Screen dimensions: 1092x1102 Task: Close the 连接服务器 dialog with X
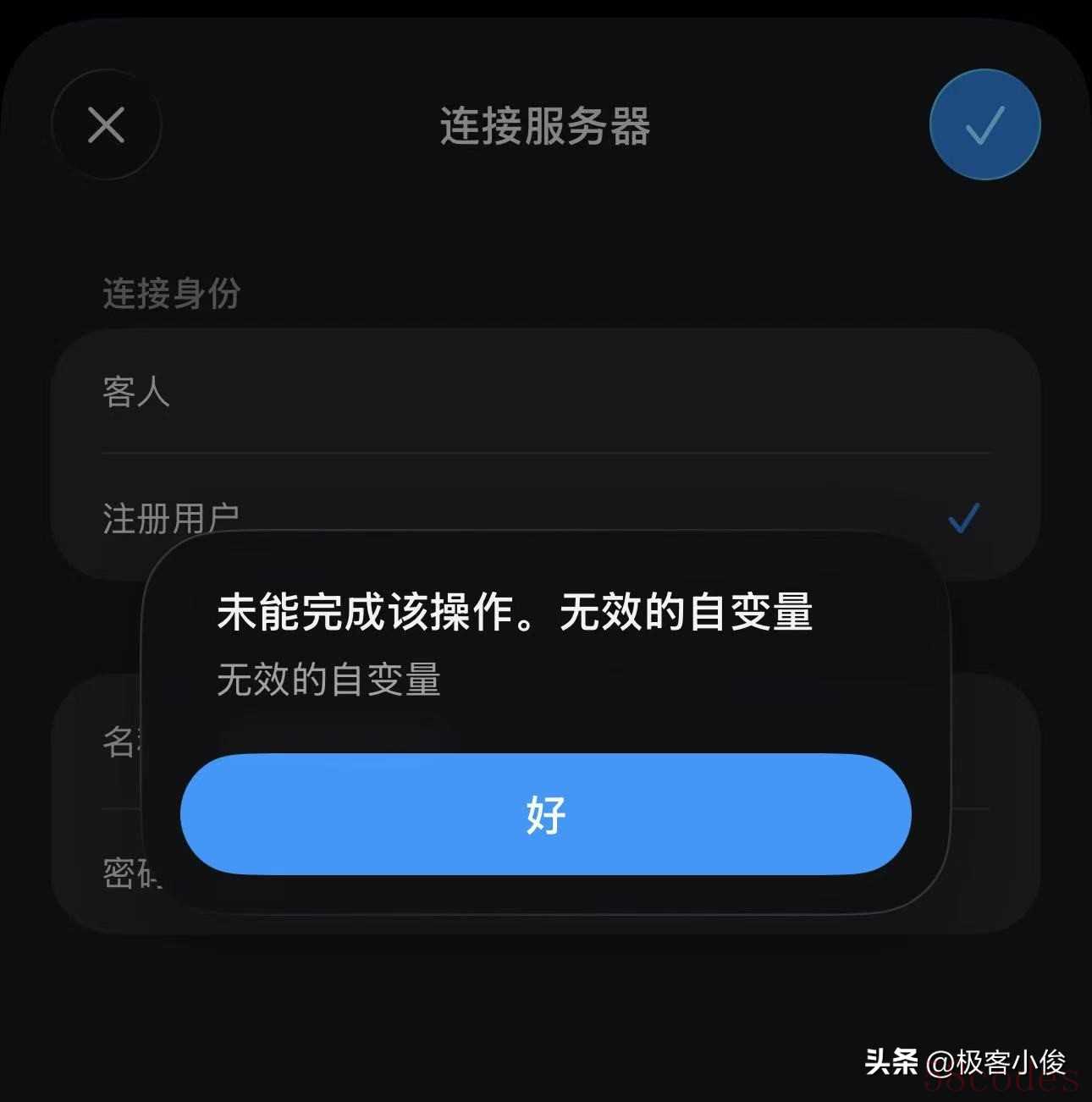click(107, 125)
